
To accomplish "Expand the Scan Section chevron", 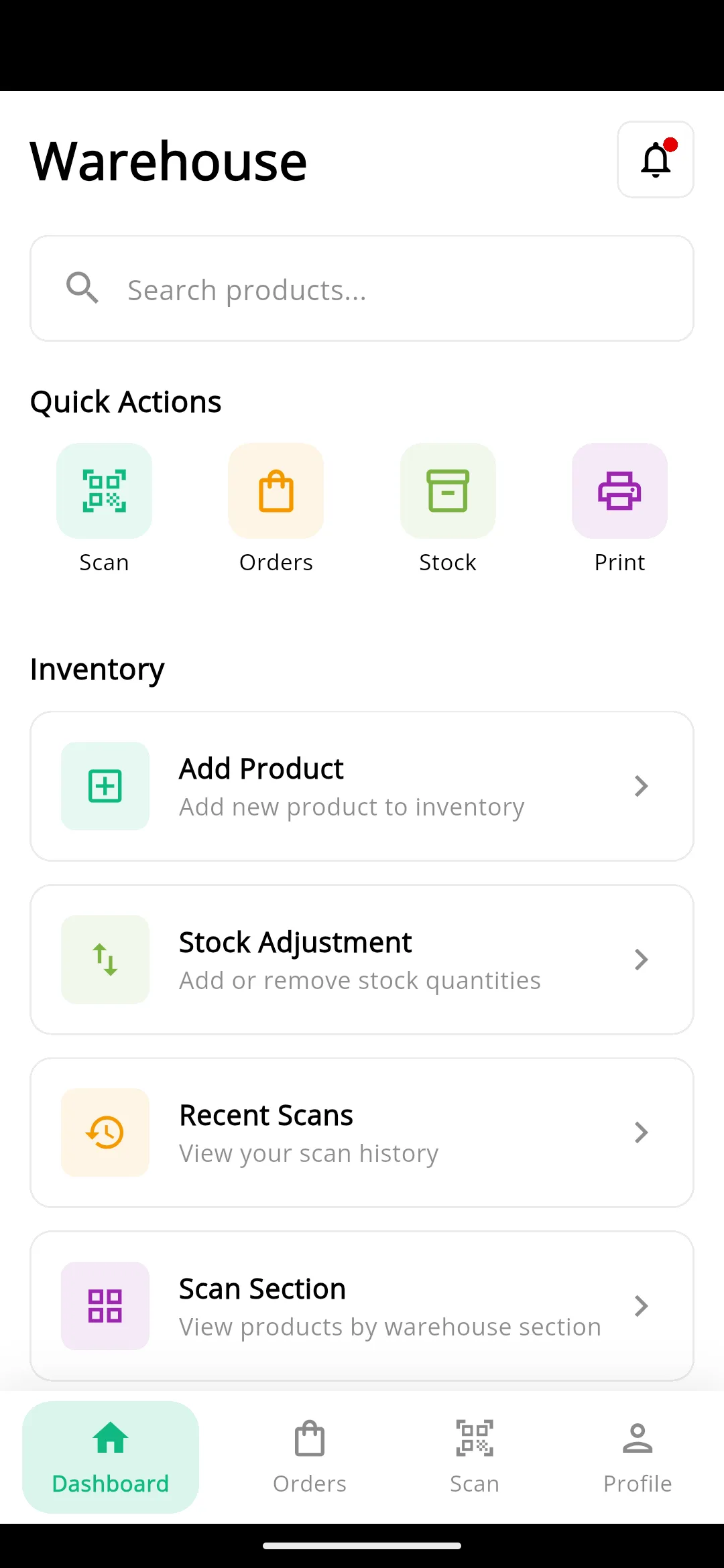I will [641, 1305].
